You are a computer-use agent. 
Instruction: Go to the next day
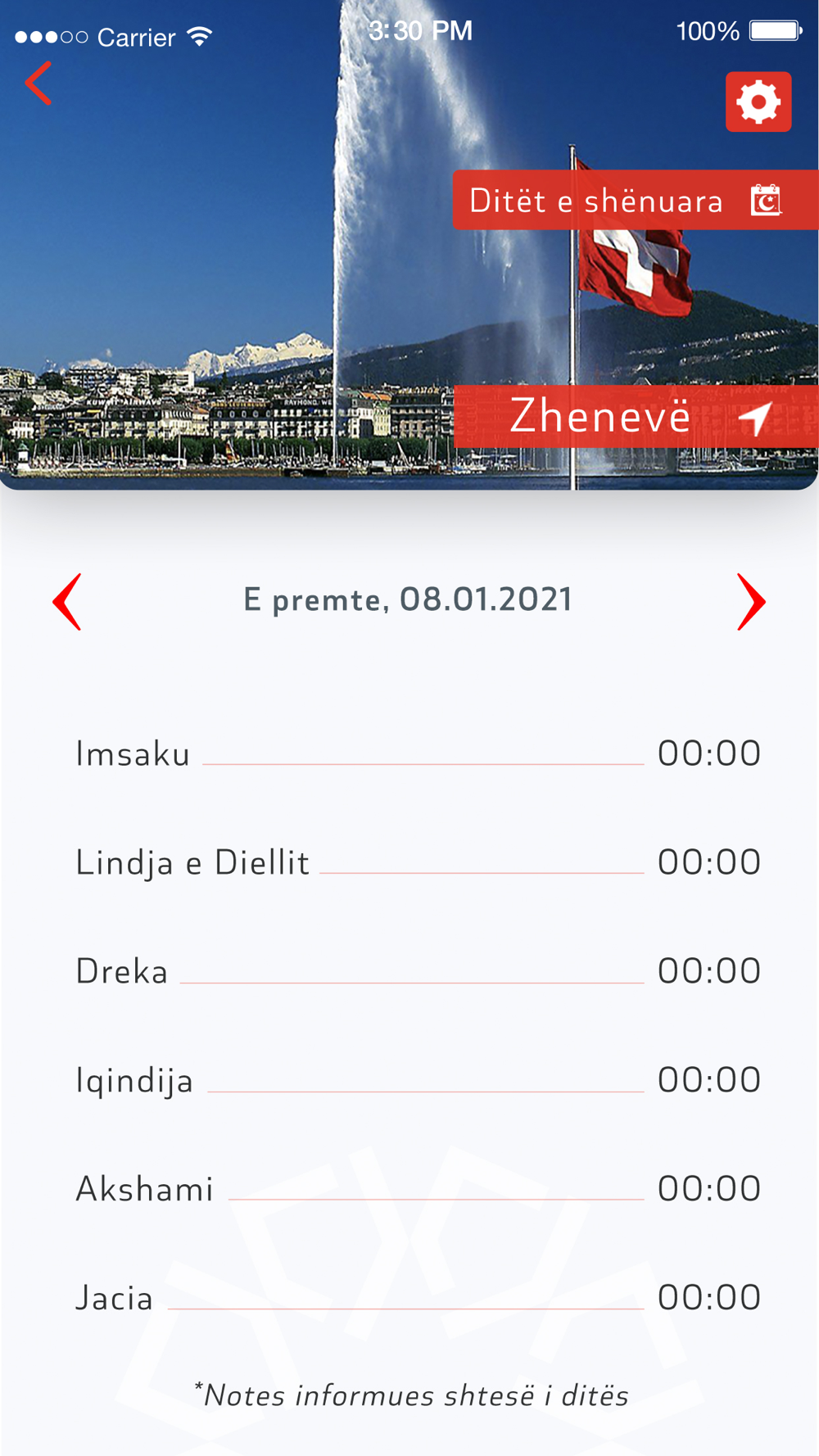pyautogui.click(x=751, y=602)
